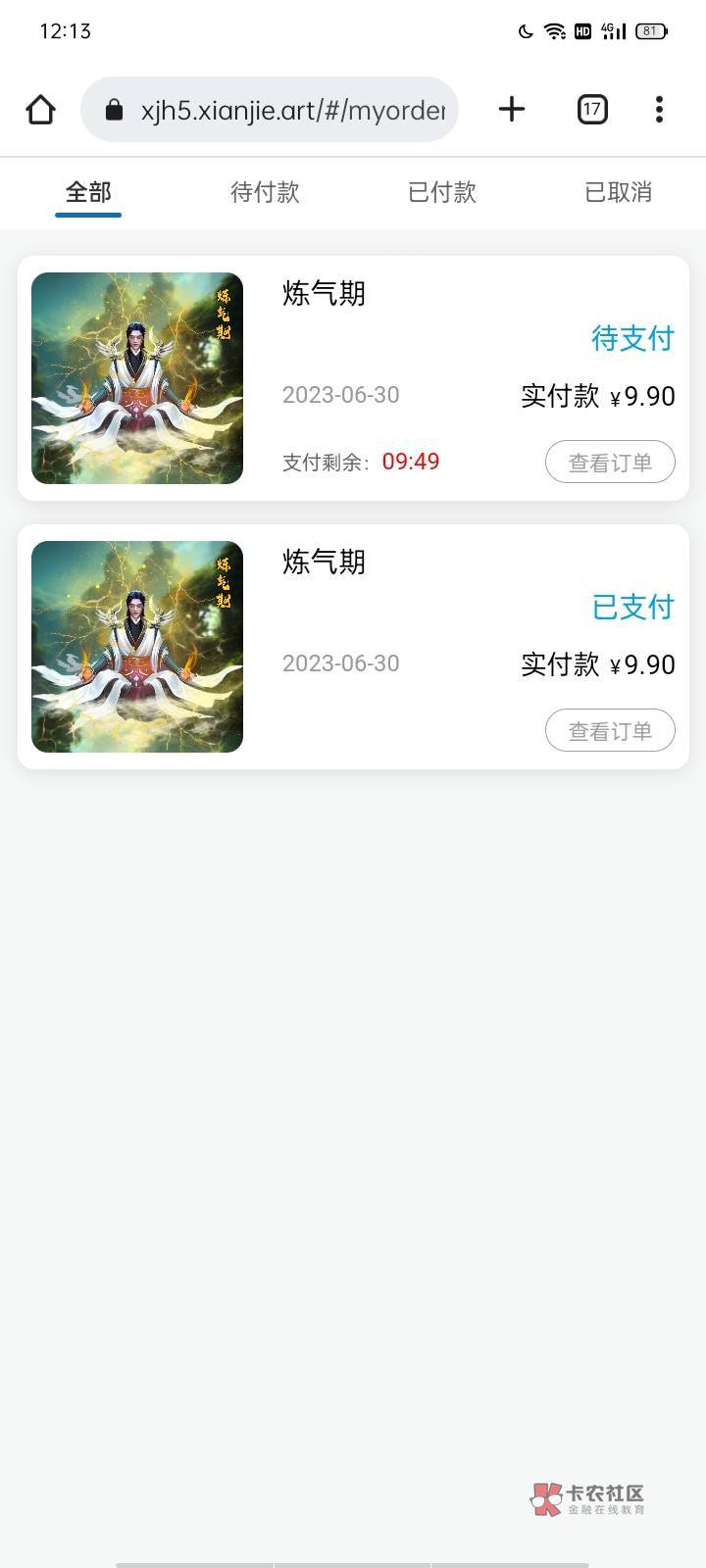The image size is (706, 1568).
Task: Show the 已取消 orders tab
Action: (618, 192)
